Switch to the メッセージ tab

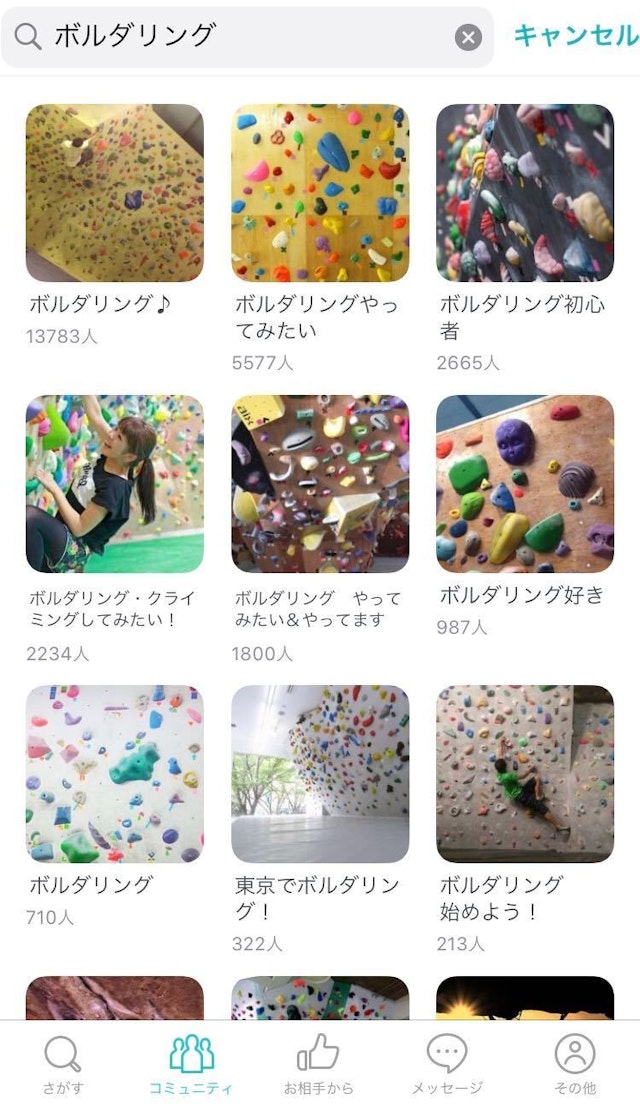447,1065
